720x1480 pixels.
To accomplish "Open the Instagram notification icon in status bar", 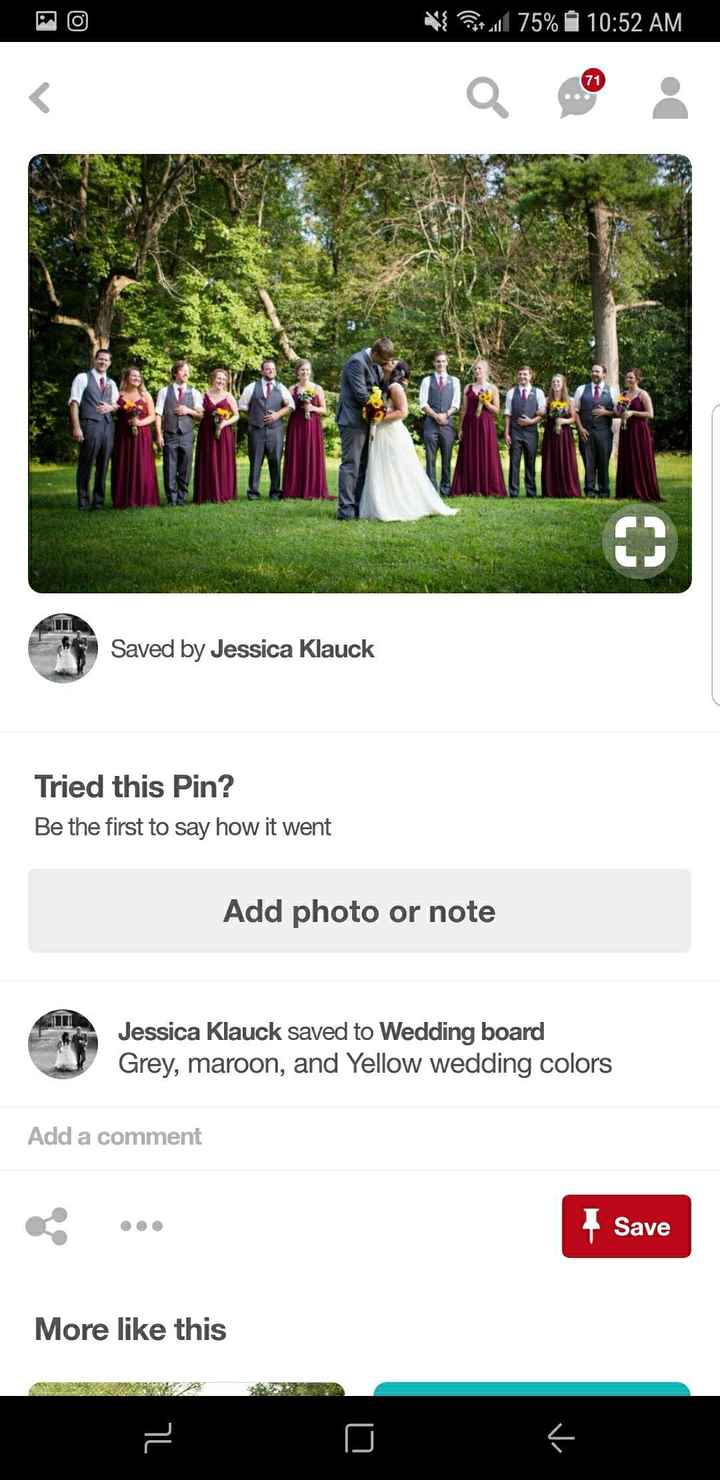I will pyautogui.click(x=76, y=18).
